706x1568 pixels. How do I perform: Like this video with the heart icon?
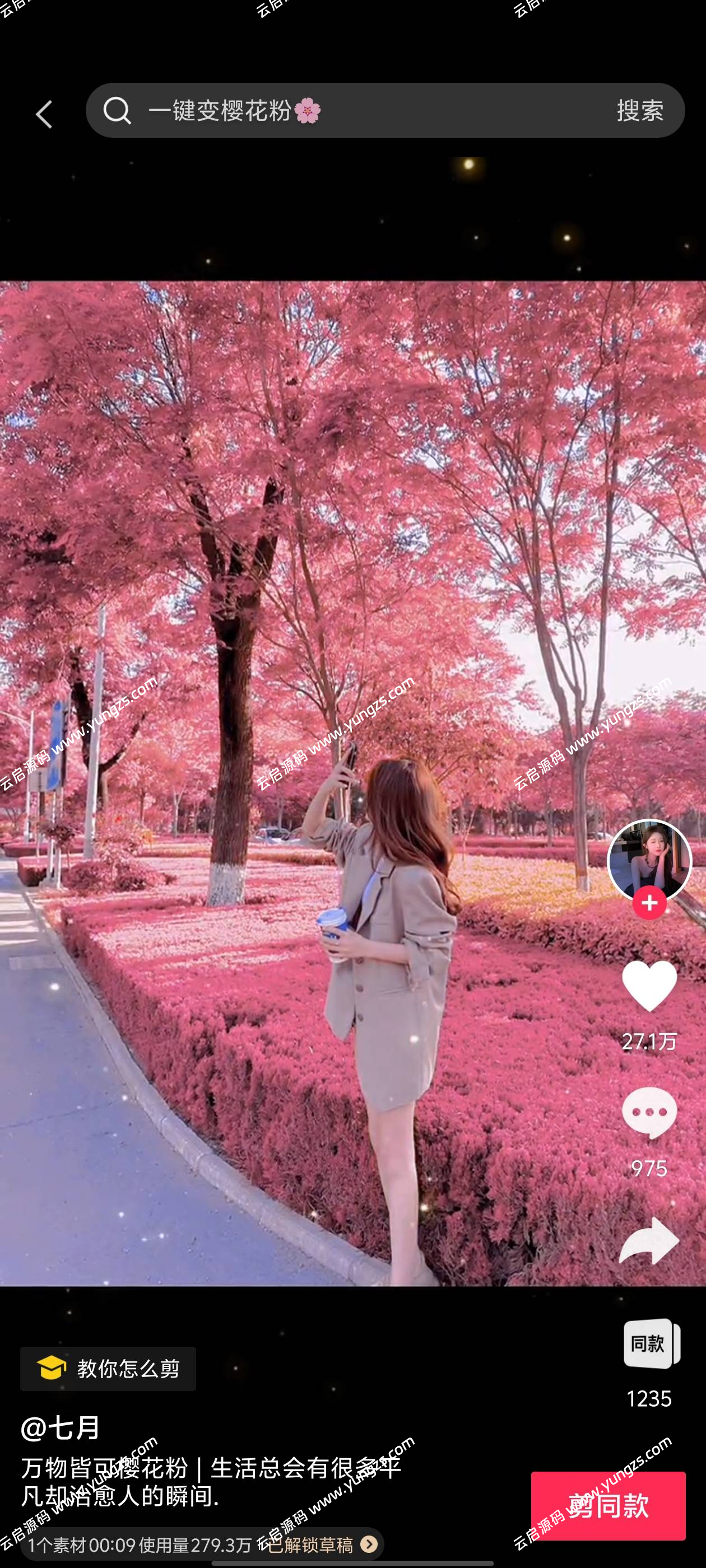(649, 986)
